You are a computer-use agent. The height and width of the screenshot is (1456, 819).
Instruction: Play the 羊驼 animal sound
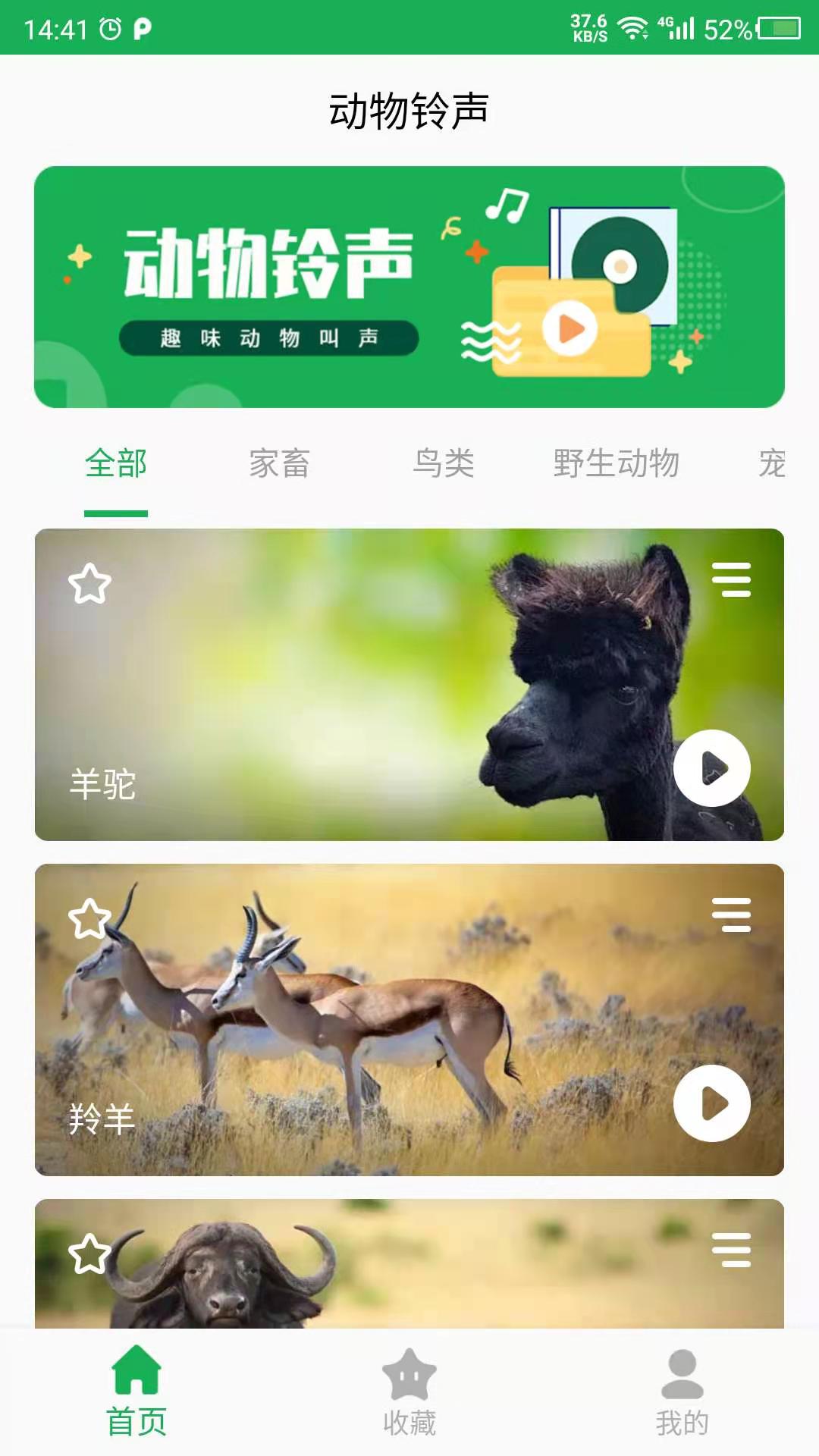pyautogui.click(x=711, y=768)
